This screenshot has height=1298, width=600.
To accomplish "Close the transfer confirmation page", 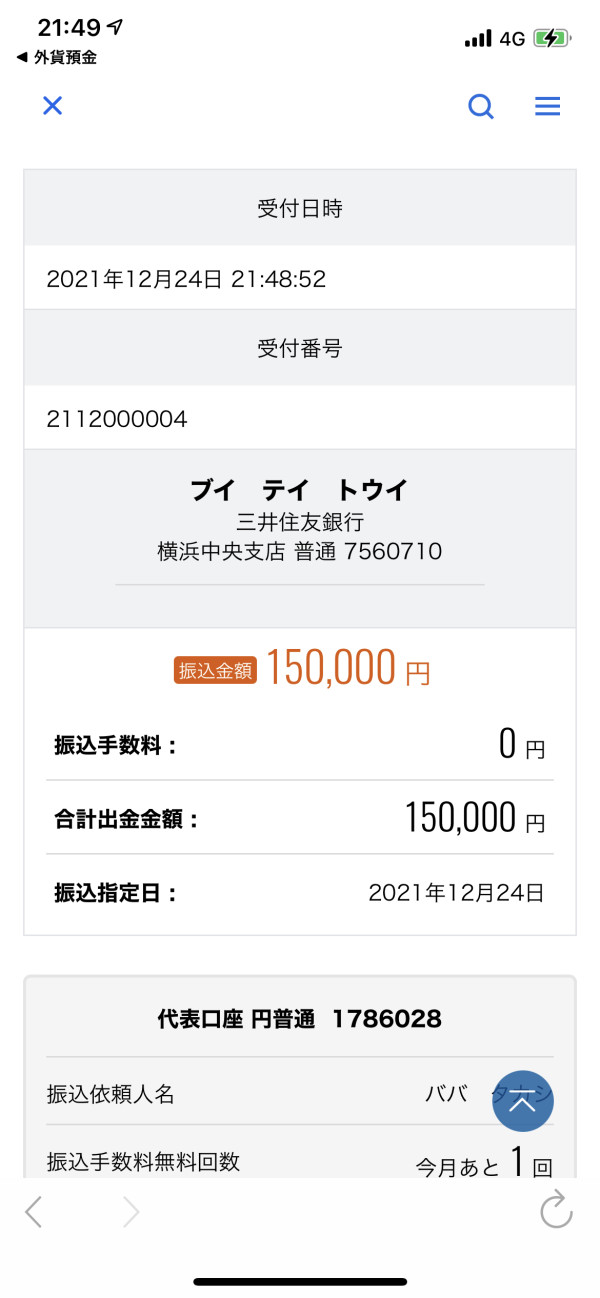I will click(x=52, y=106).
